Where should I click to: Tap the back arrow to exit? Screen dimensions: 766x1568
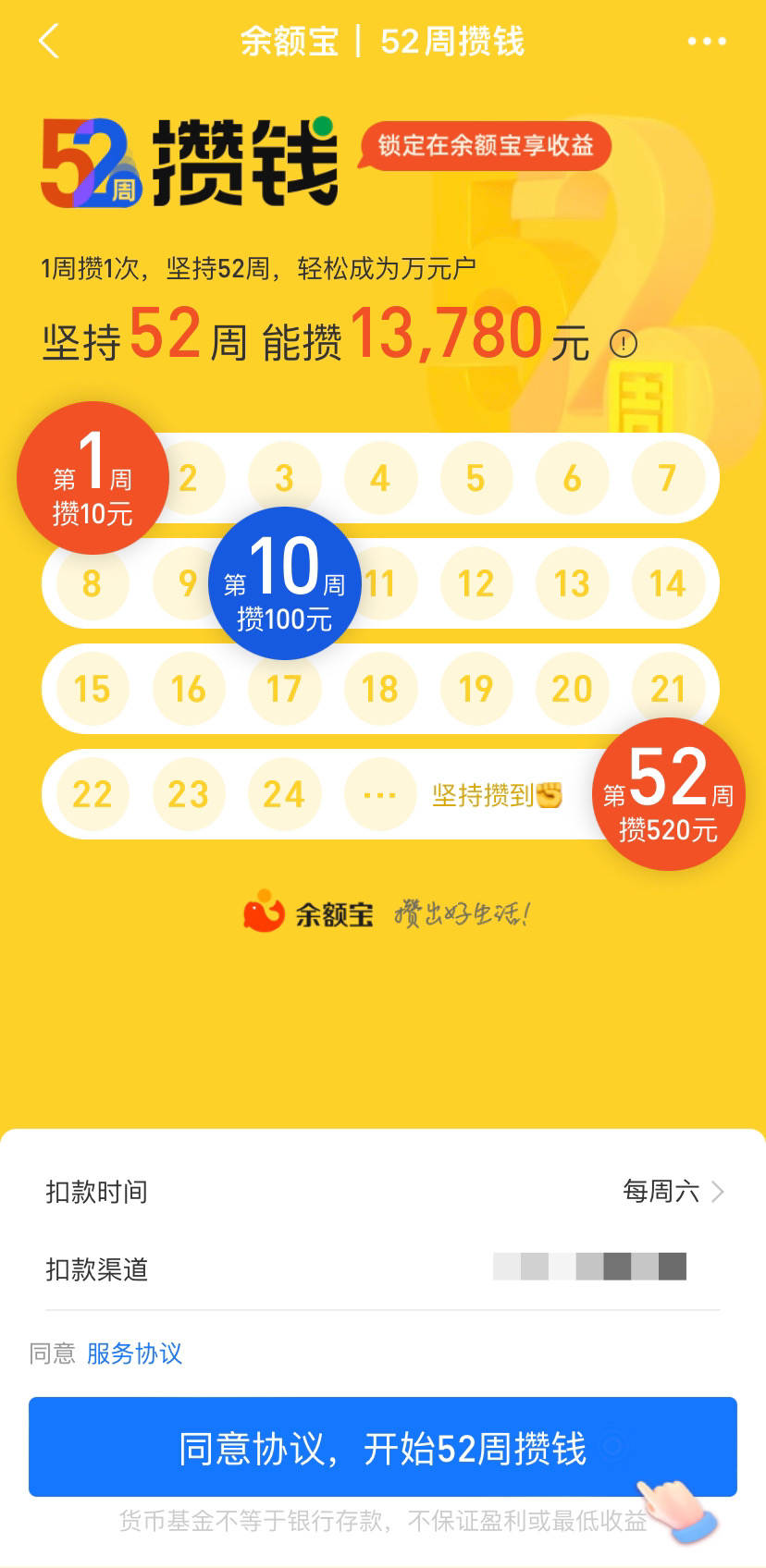(48, 41)
